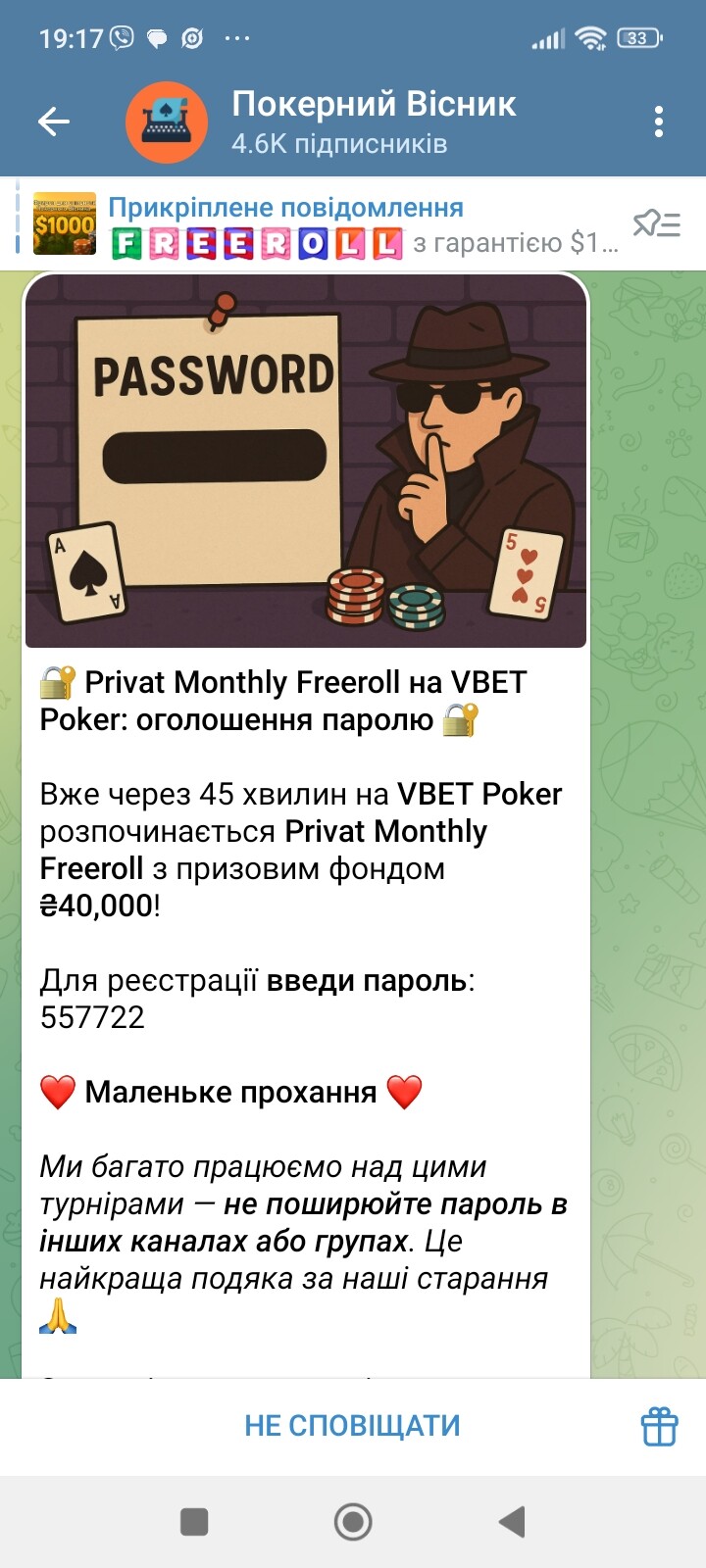
Task: Tap НЕ СПОВІЩАТИ to mute the channel
Action: [x=352, y=1425]
